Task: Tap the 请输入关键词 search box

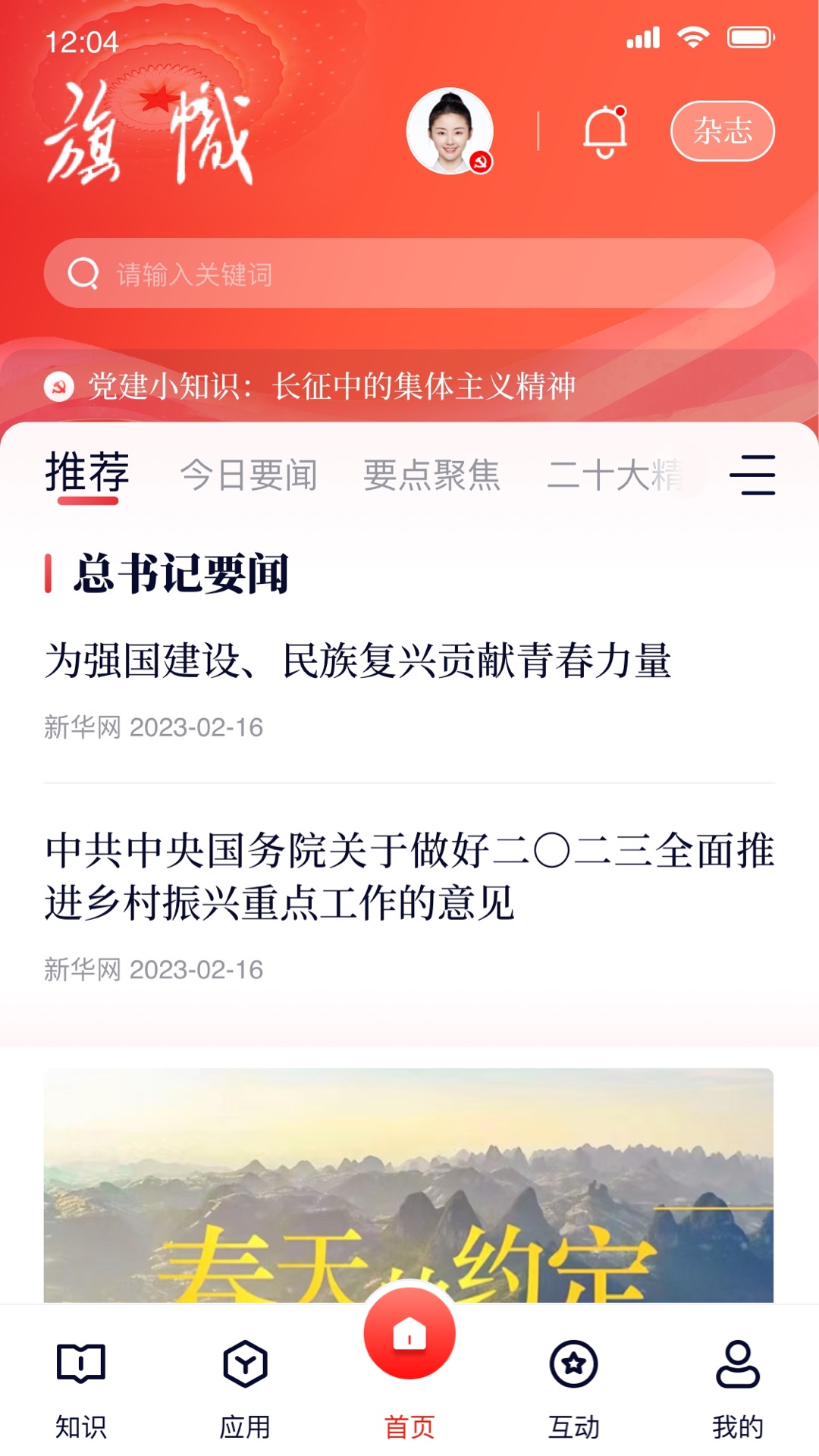Action: pyautogui.click(x=409, y=273)
